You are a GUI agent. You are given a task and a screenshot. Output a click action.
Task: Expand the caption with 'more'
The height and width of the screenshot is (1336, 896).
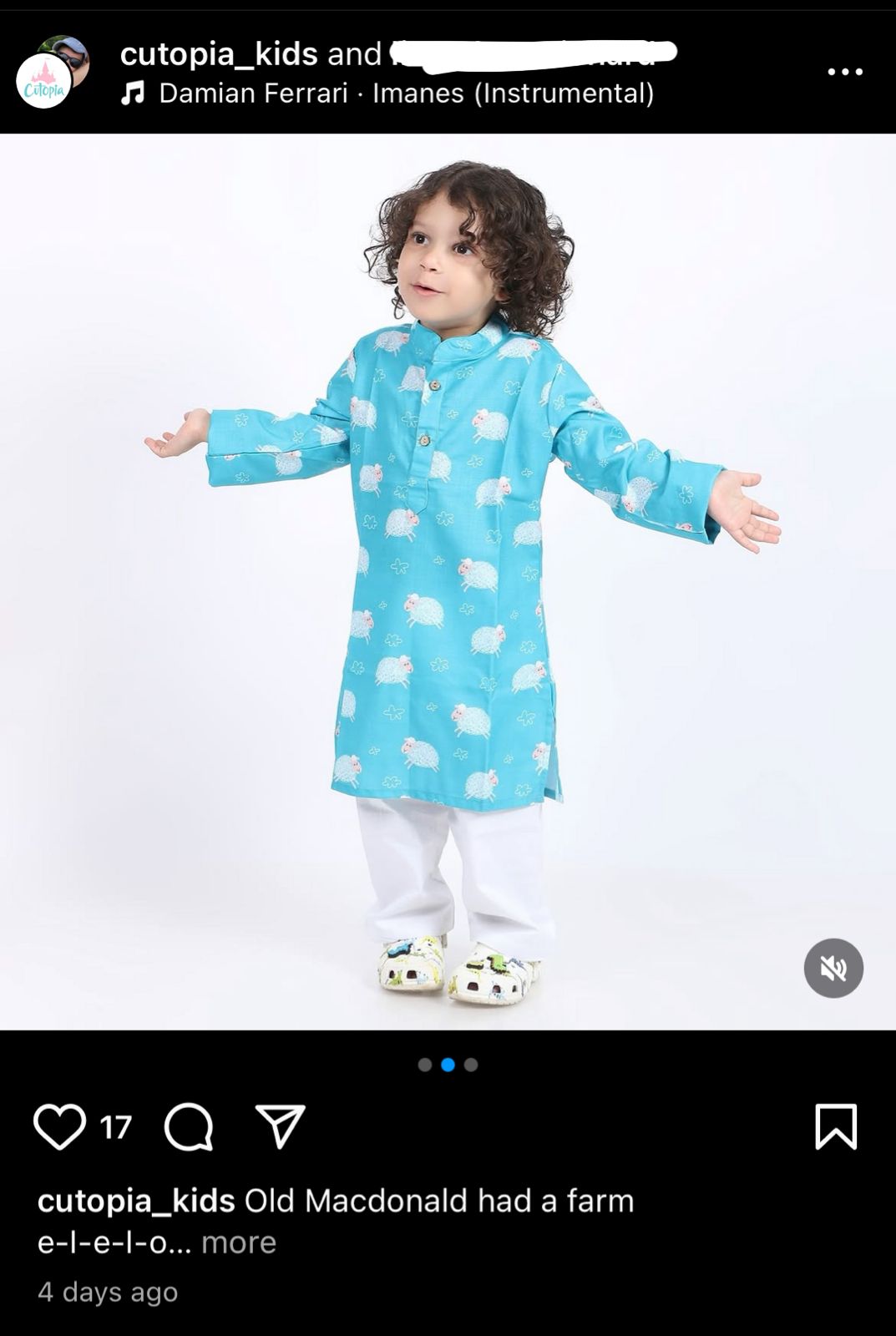(x=239, y=1242)
